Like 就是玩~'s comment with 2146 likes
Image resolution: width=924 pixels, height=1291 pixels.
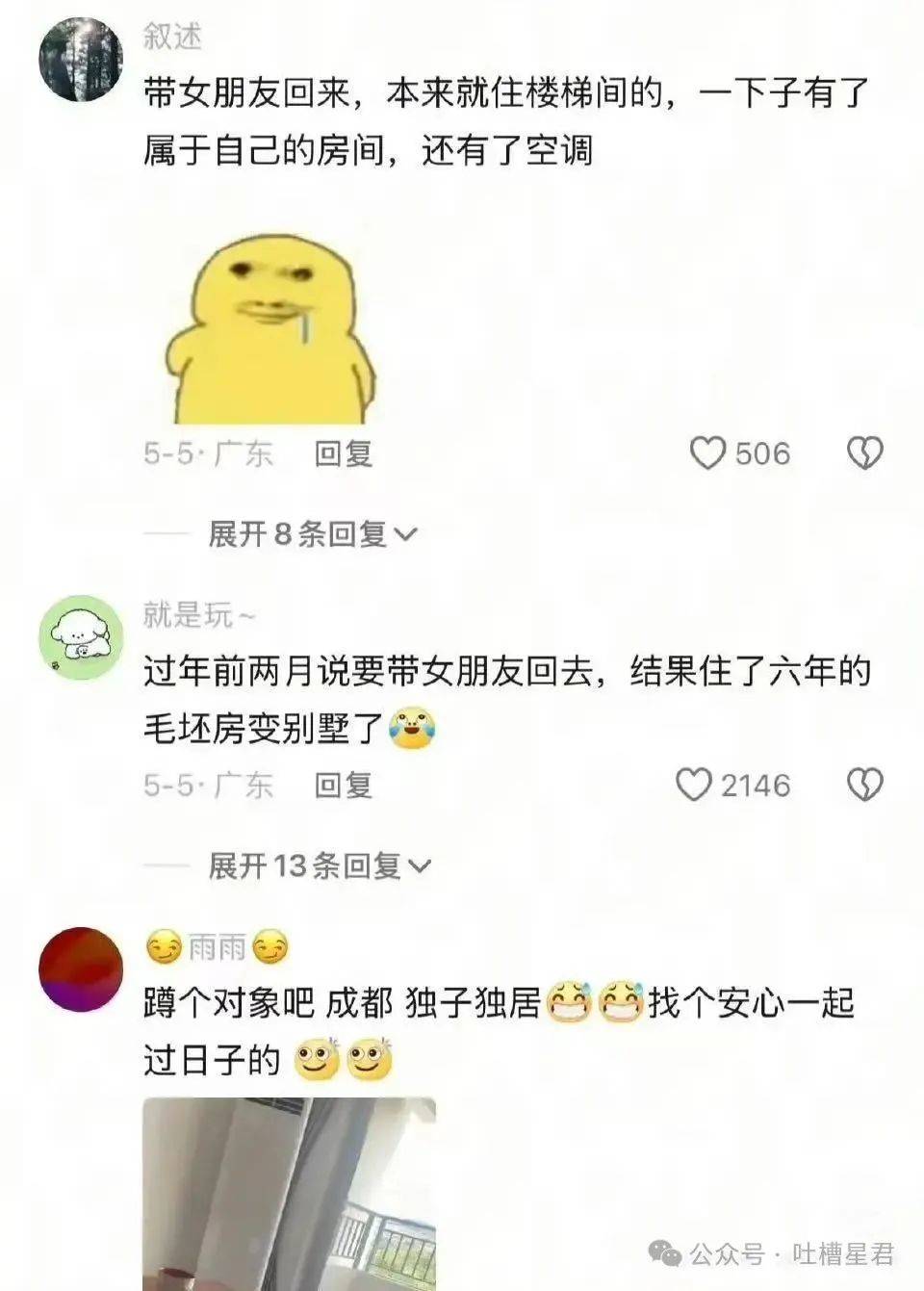[694, 786]
